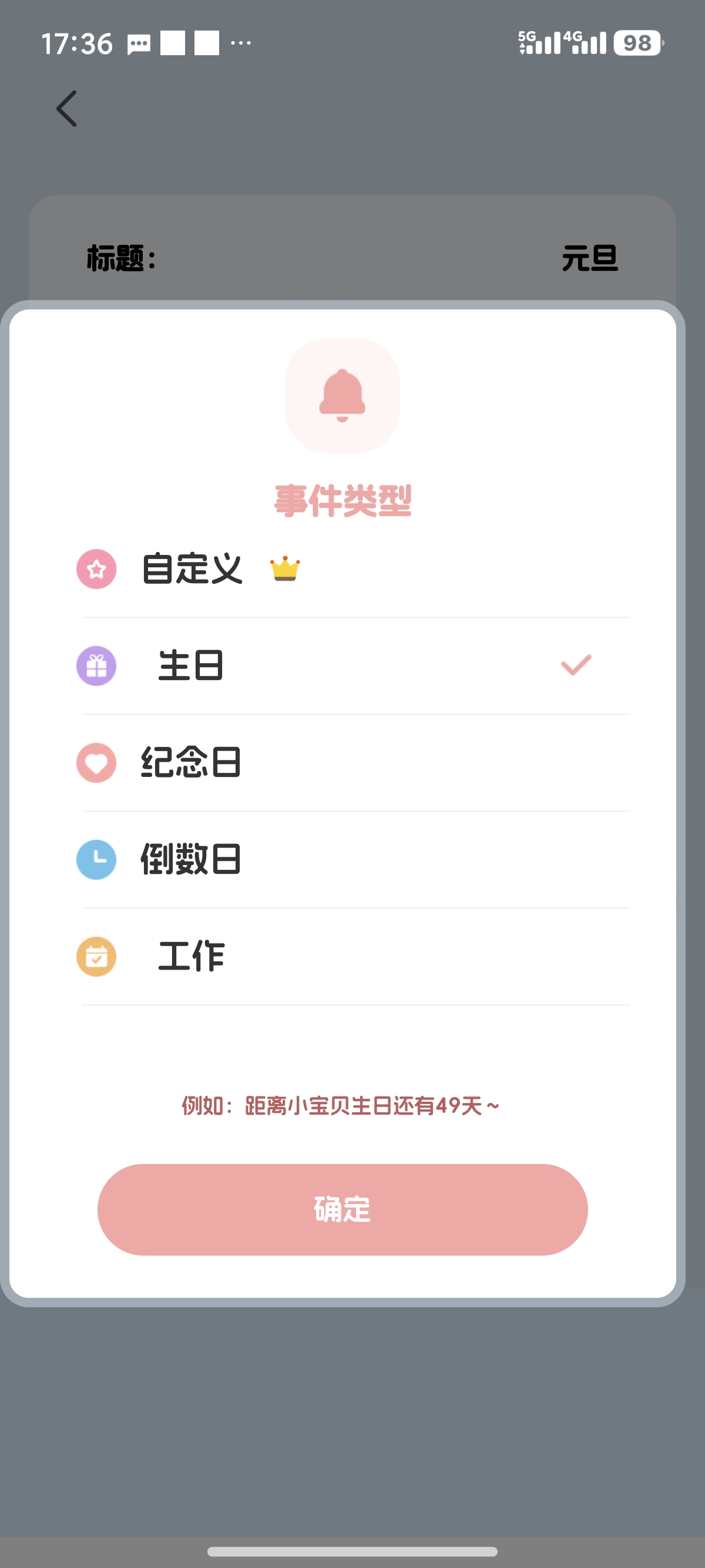Select 倒数日 event type
Image resolution: width=705 pixels, height=1568 pixels.
tap(191, 859)
